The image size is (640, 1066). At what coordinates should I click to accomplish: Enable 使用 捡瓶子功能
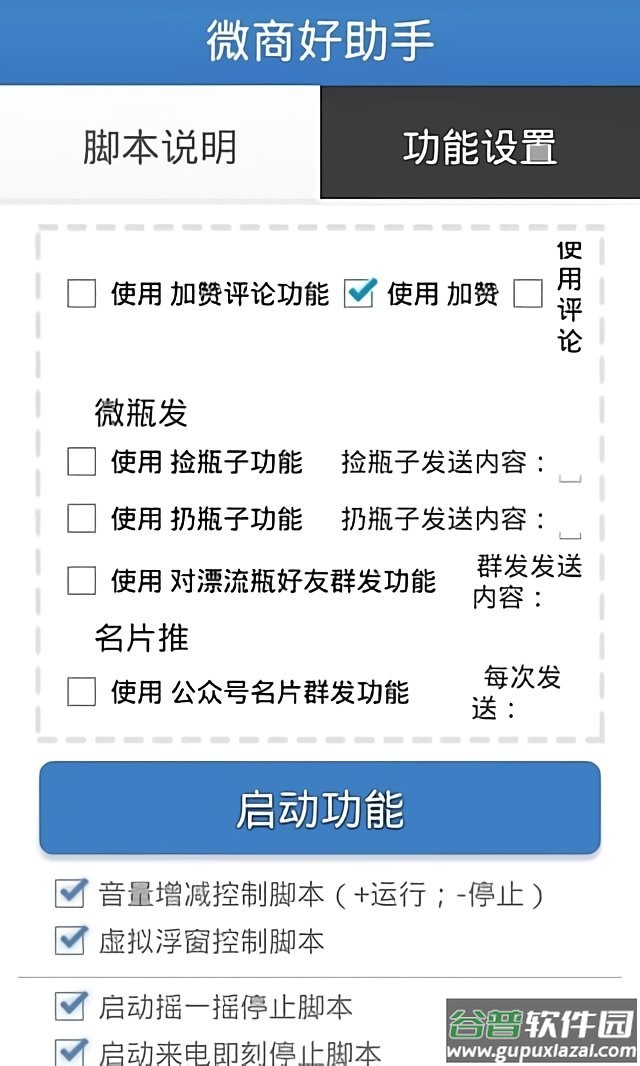(82, 462)
